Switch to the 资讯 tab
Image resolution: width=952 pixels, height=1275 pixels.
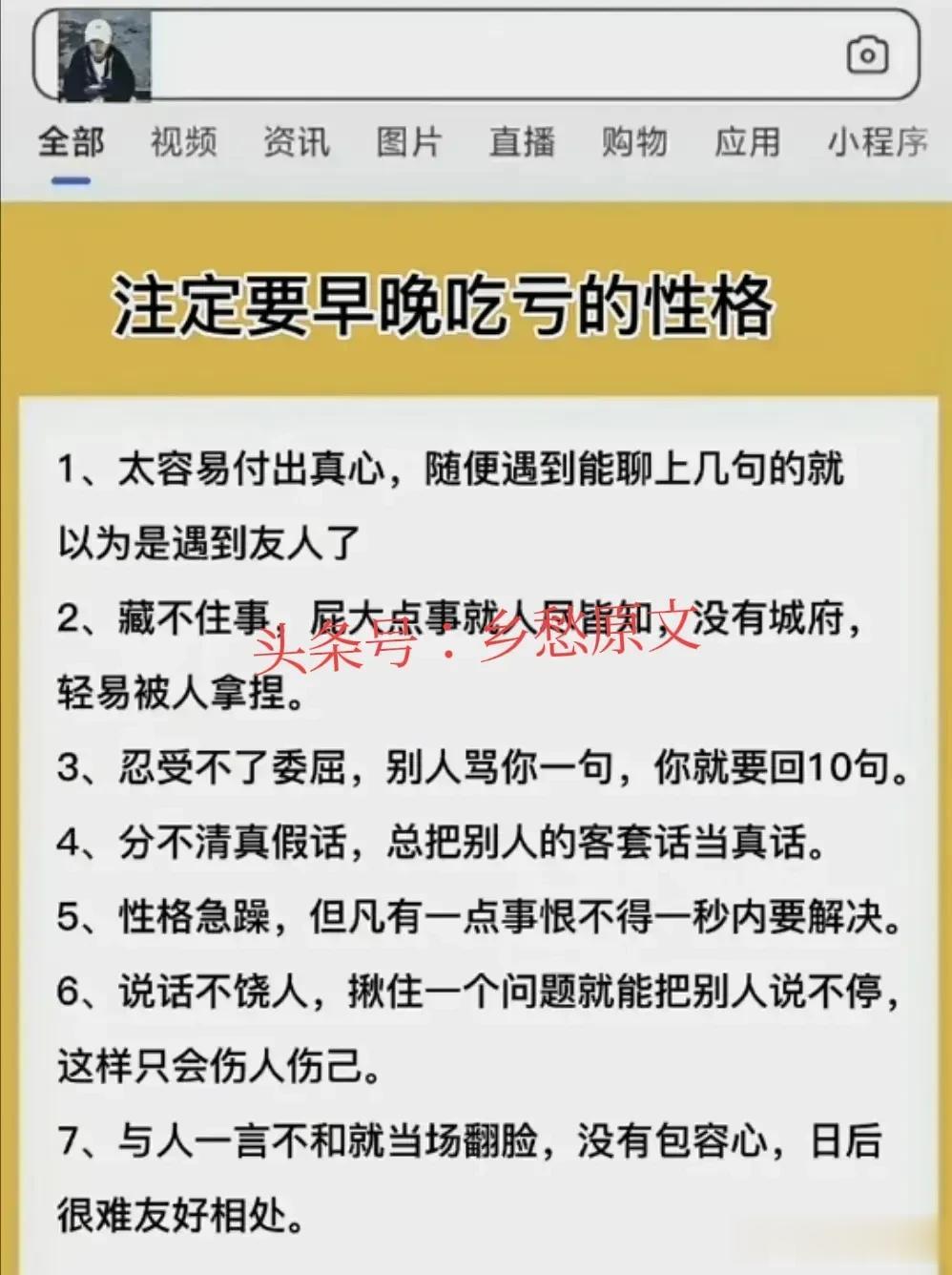[296, 142]
